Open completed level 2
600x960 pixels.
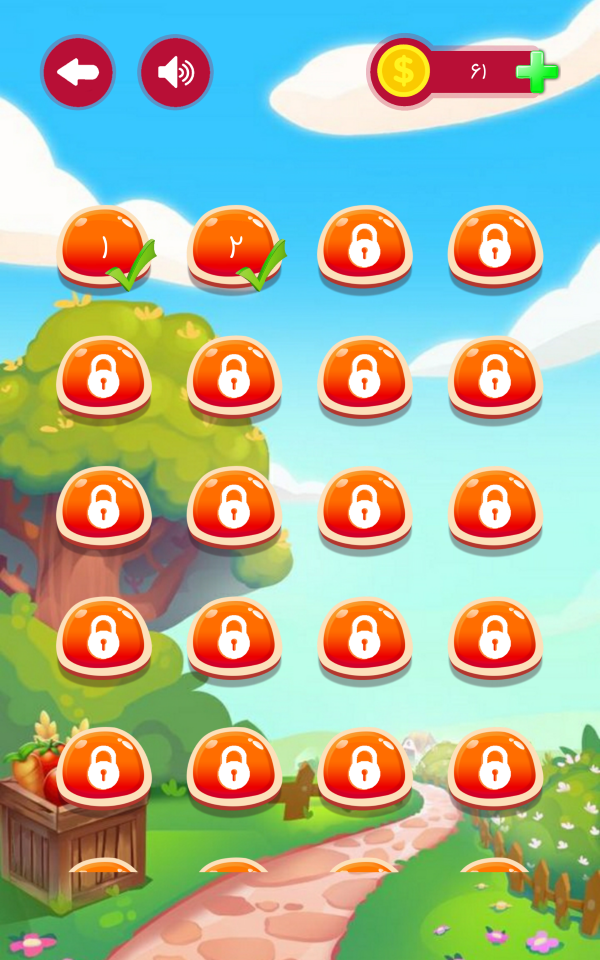pos(234,247)
